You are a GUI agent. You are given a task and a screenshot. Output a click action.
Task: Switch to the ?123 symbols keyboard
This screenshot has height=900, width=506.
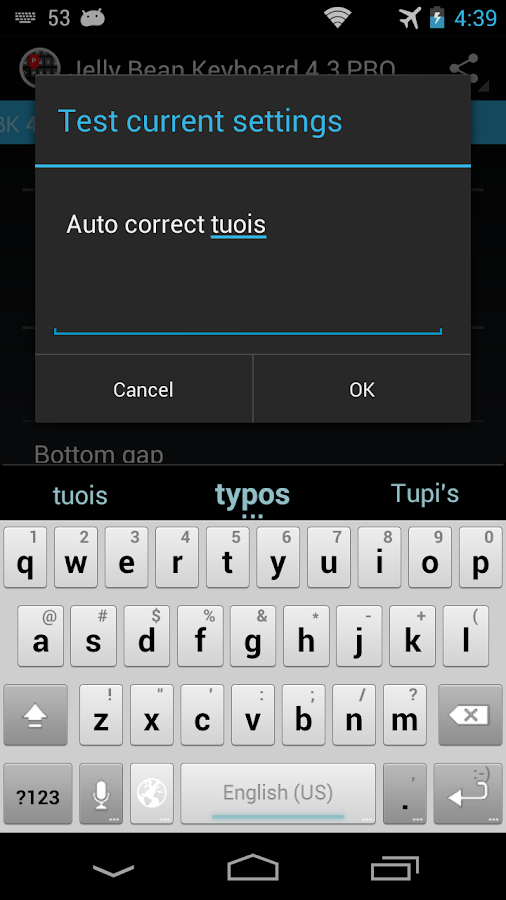pos(38,794)
